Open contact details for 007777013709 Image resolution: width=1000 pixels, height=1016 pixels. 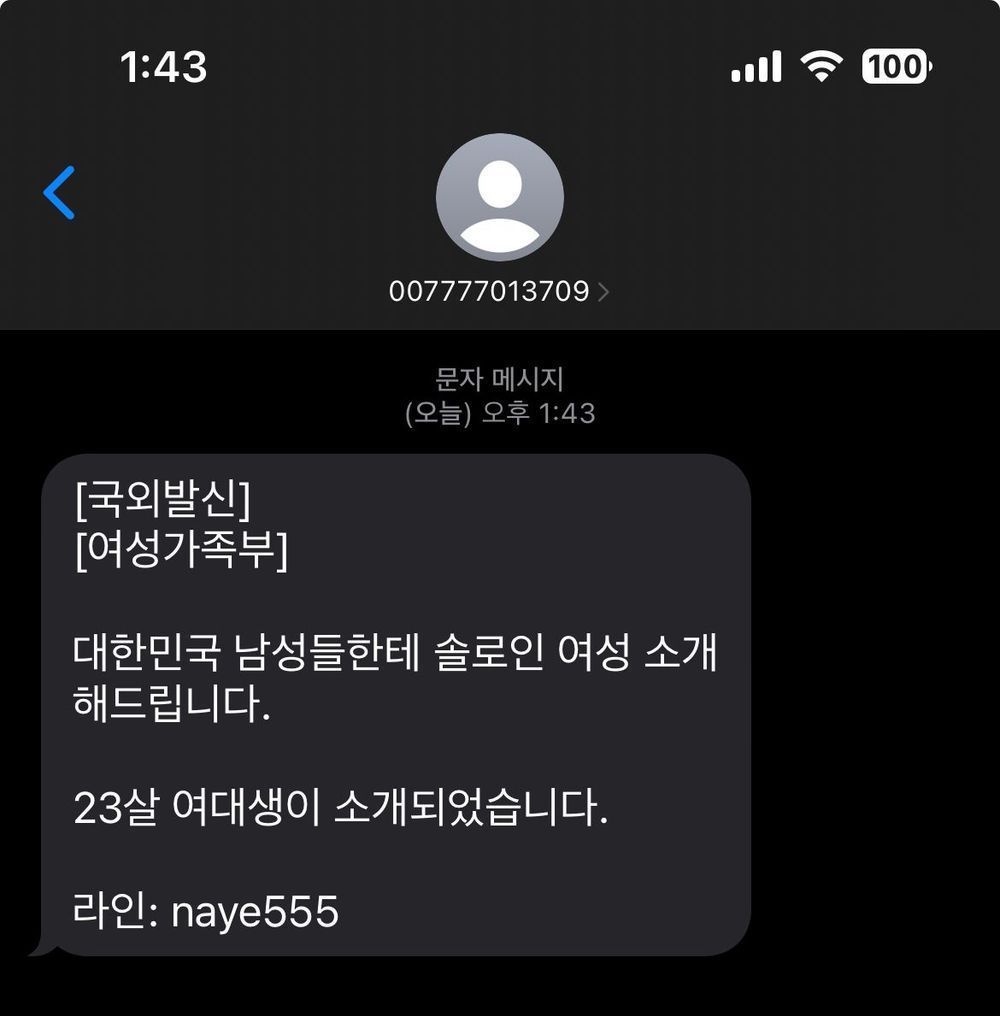(498, 291)
